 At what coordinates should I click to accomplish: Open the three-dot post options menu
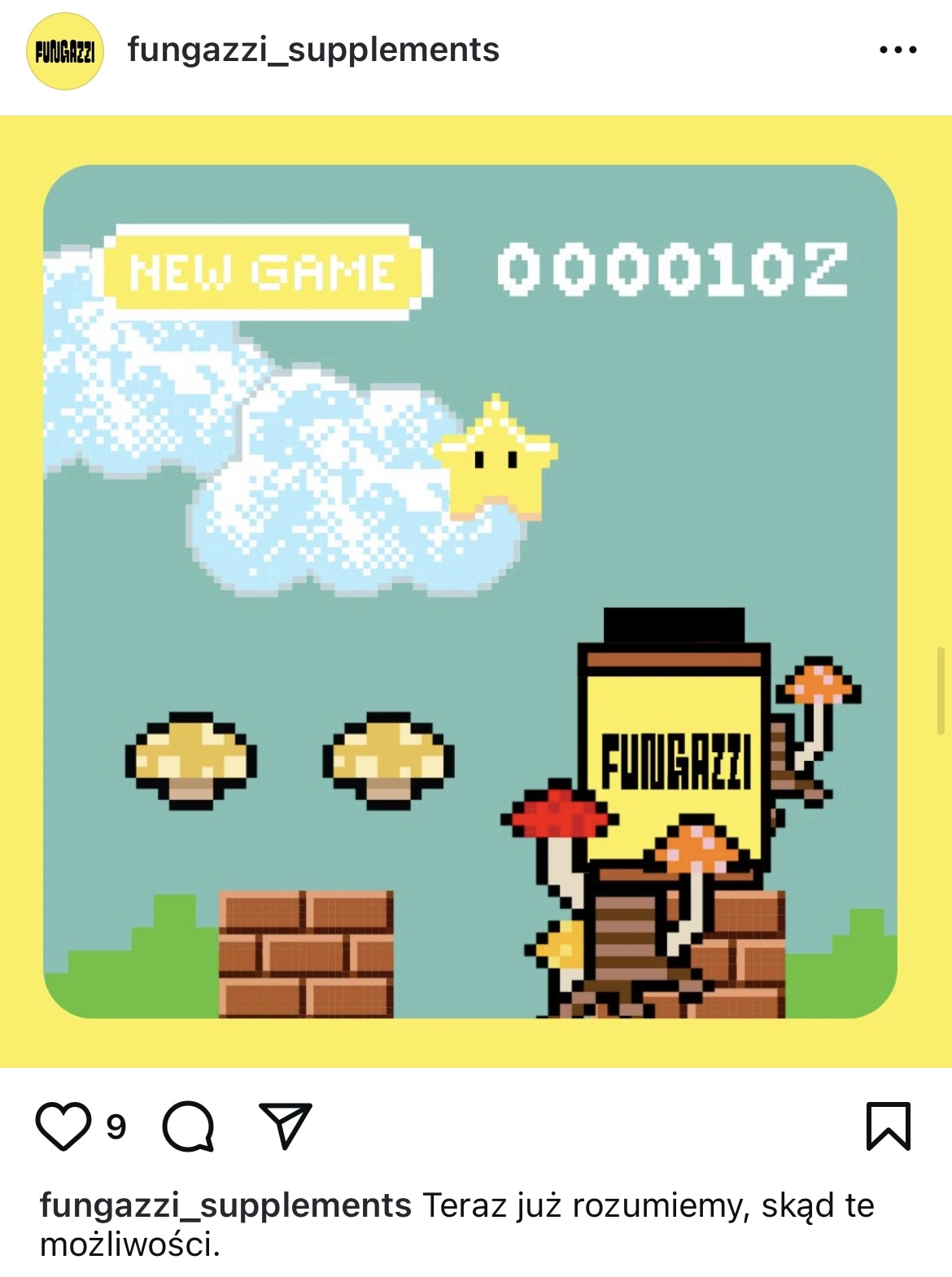click(x=897, y=50)
